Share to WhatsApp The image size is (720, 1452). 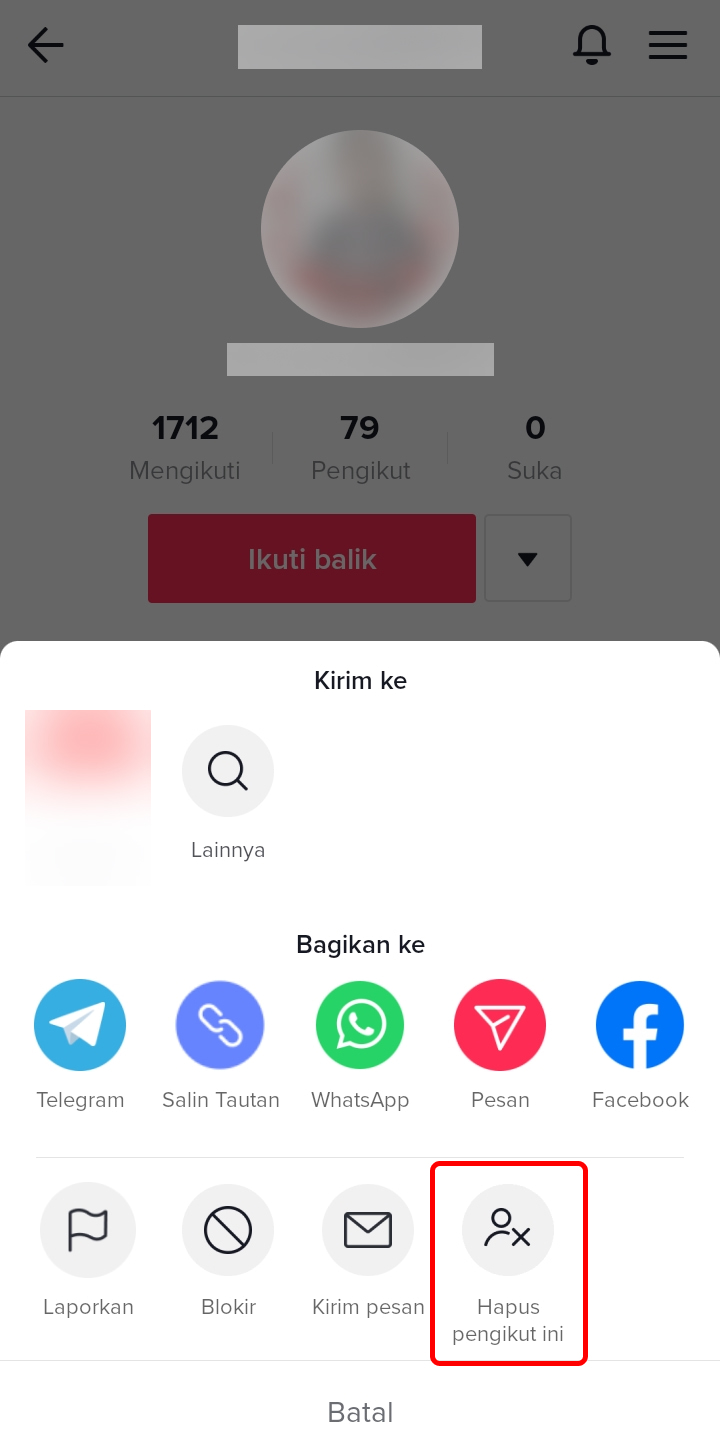(360, 1025)
